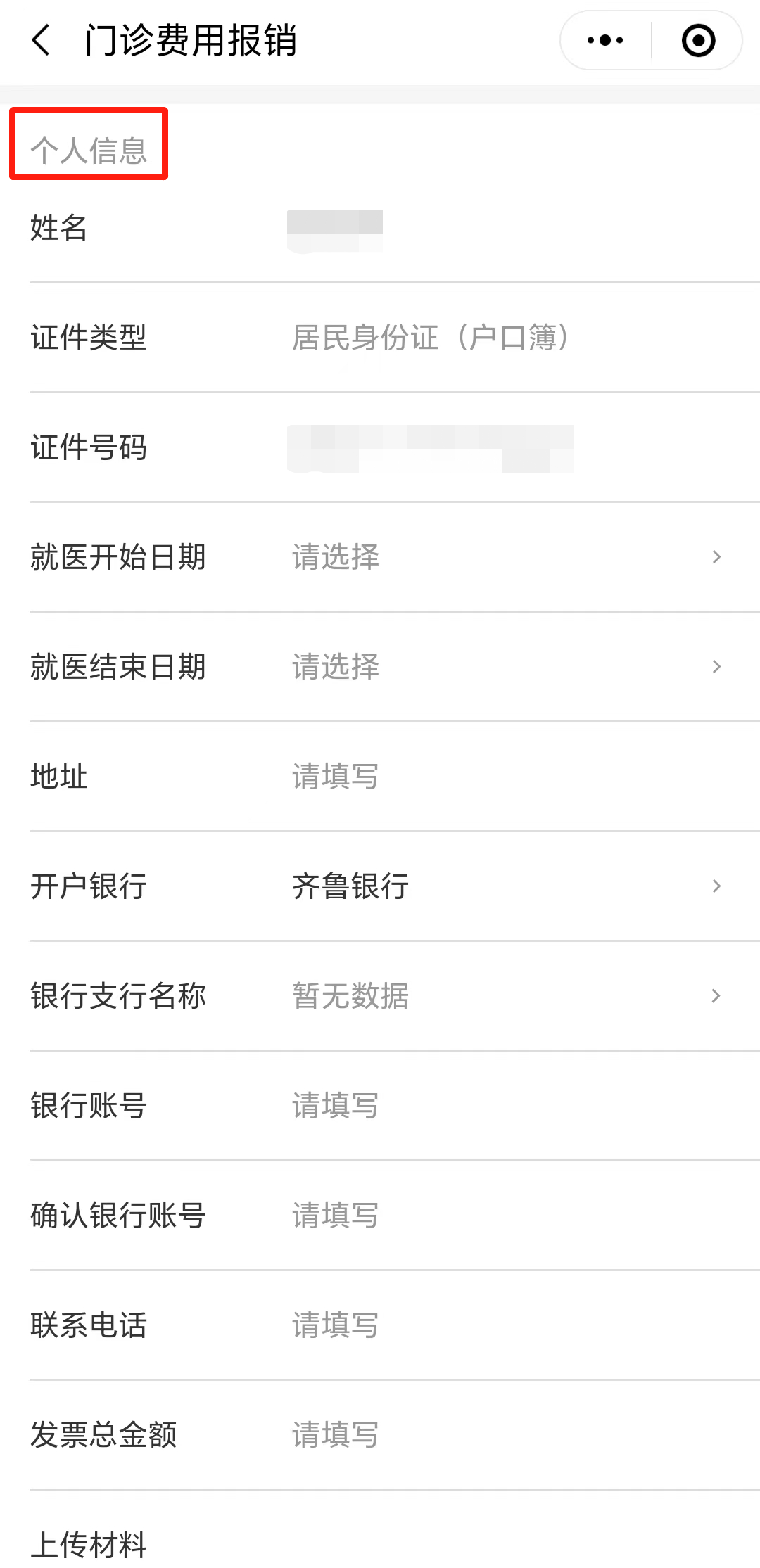
Task: Click the chevron beside 银行支行名称
Action: pos(716,995)
